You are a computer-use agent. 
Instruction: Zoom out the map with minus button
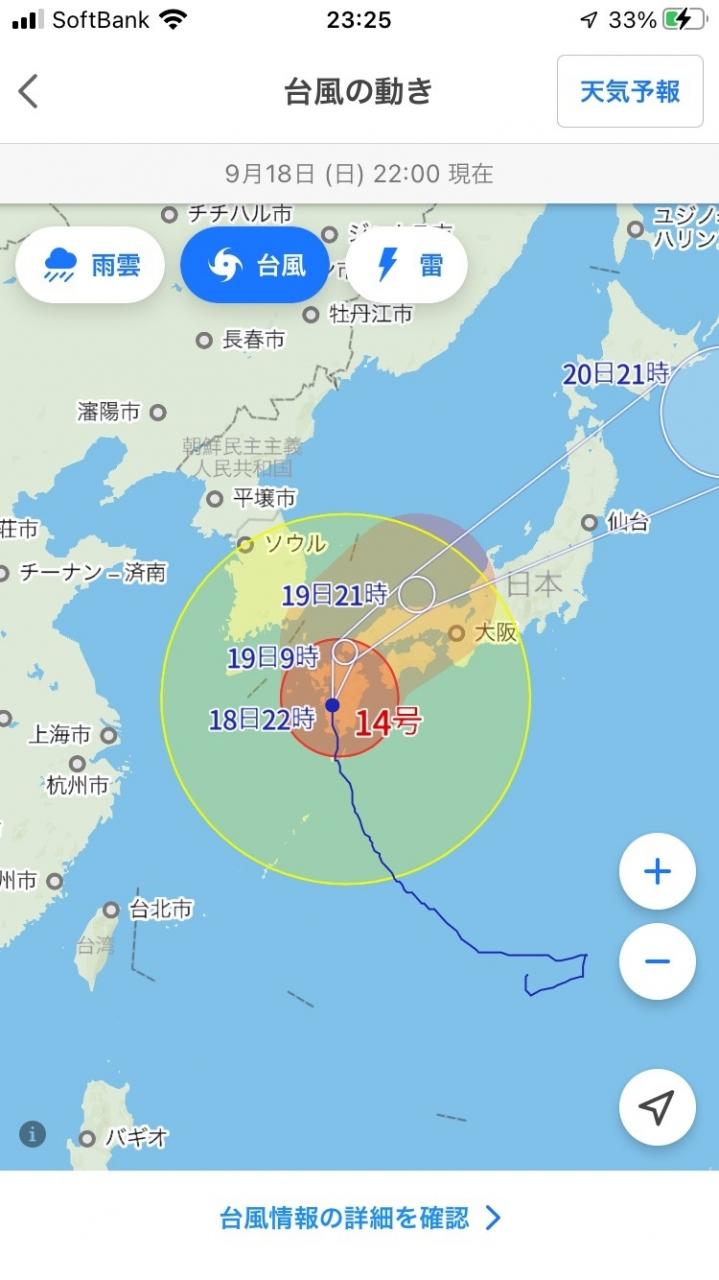tap(657, 961)
